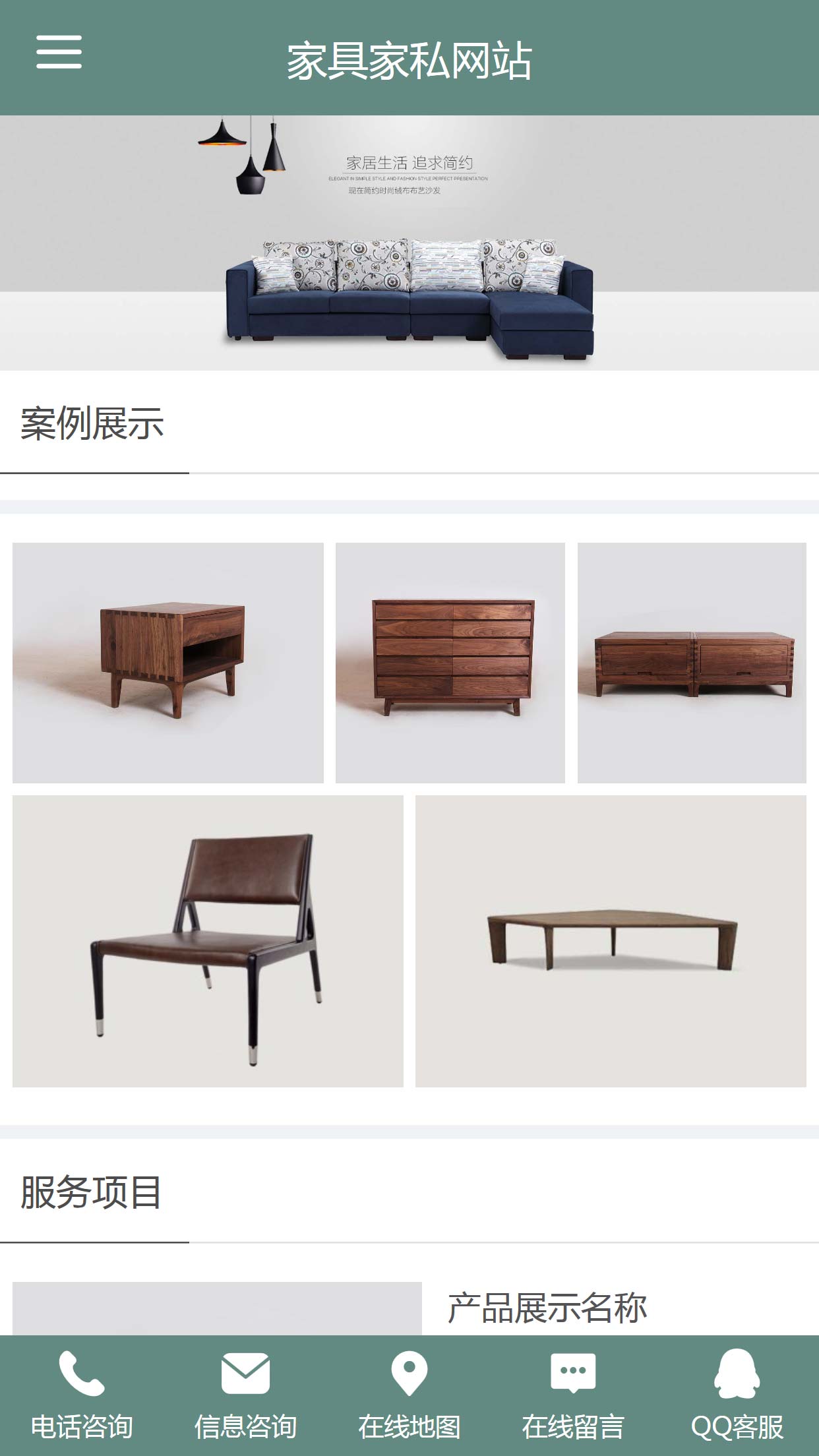The width and height of the screenshot is (819, 1456).
Task: Leave a message via 在线留言
Action: click(x=573, y=1395)
